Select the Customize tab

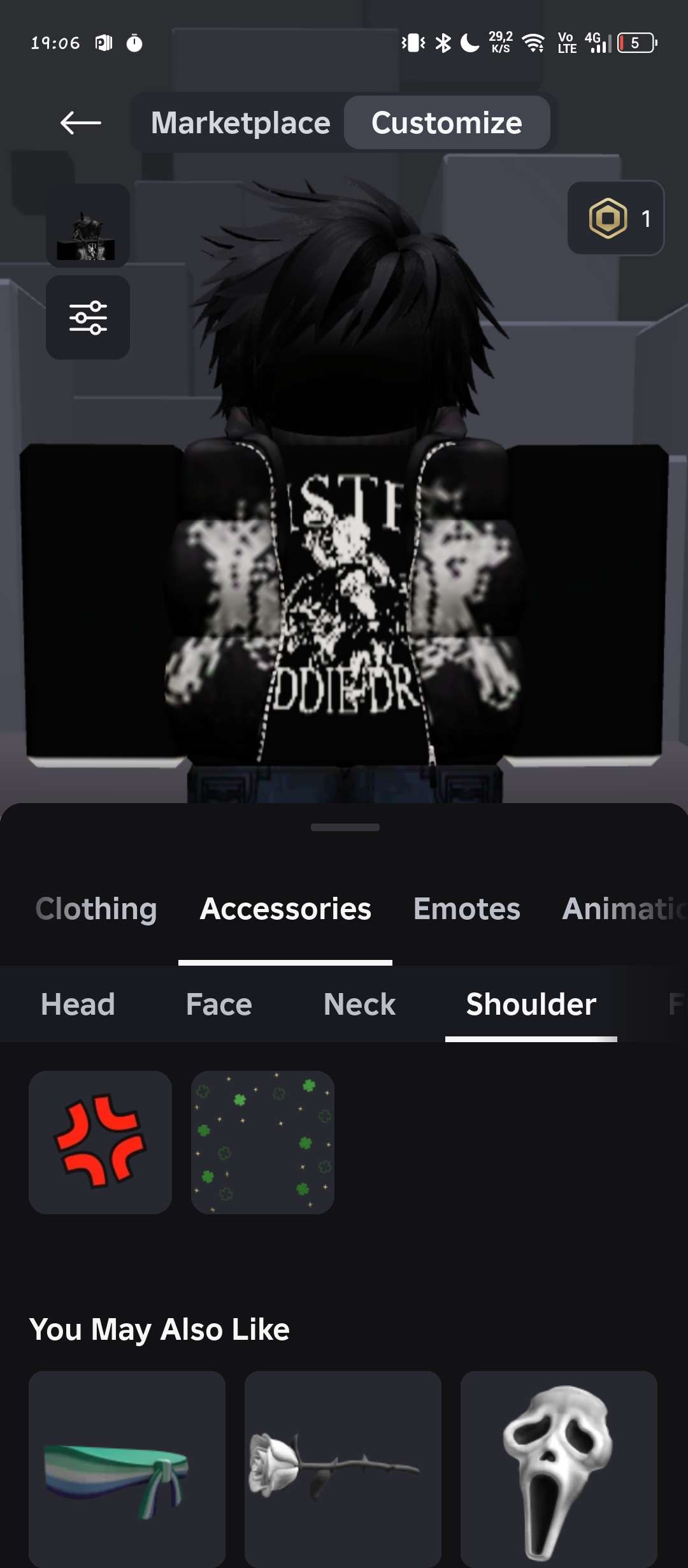[x=447, y=122]
